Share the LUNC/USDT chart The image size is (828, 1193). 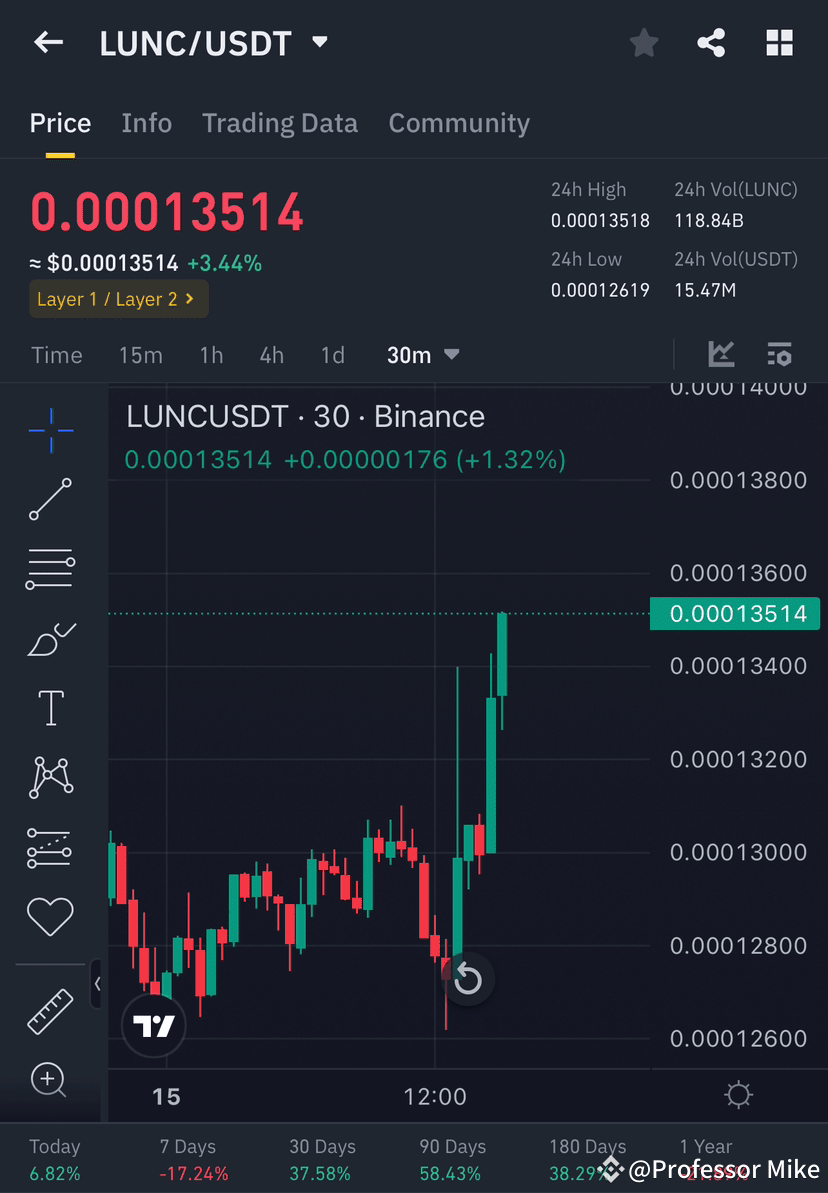[x=711, y=42]
